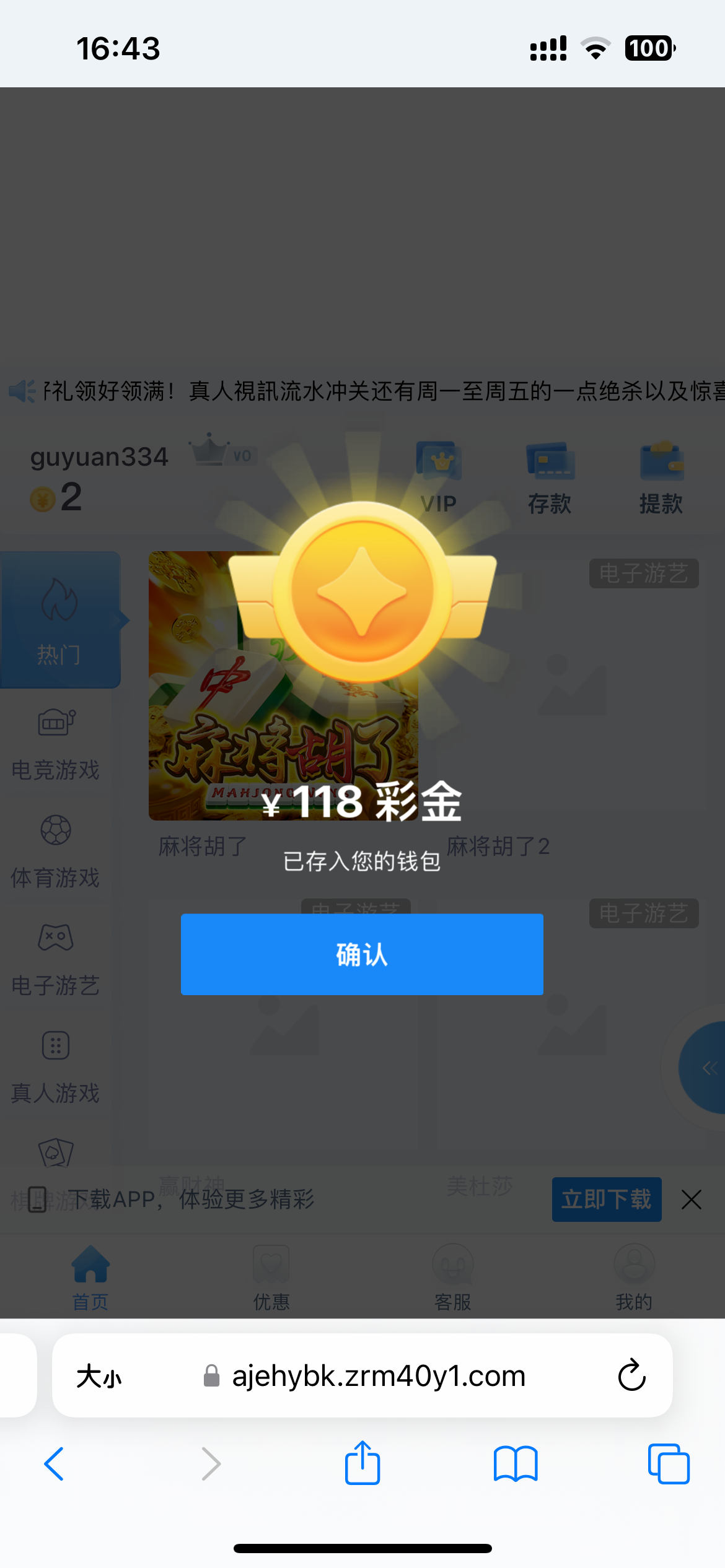Open the 大小 page settings menu
The width and height of the screenshot is (725, 1568).
(x=99, y=1377)
